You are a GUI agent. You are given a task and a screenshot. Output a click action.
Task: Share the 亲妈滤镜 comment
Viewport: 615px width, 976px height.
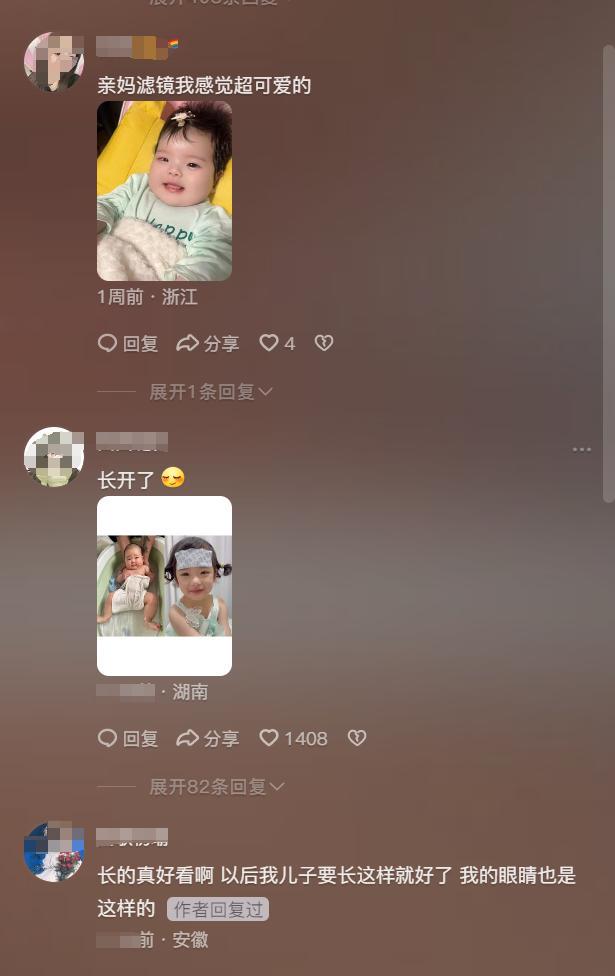click(208, 343)
